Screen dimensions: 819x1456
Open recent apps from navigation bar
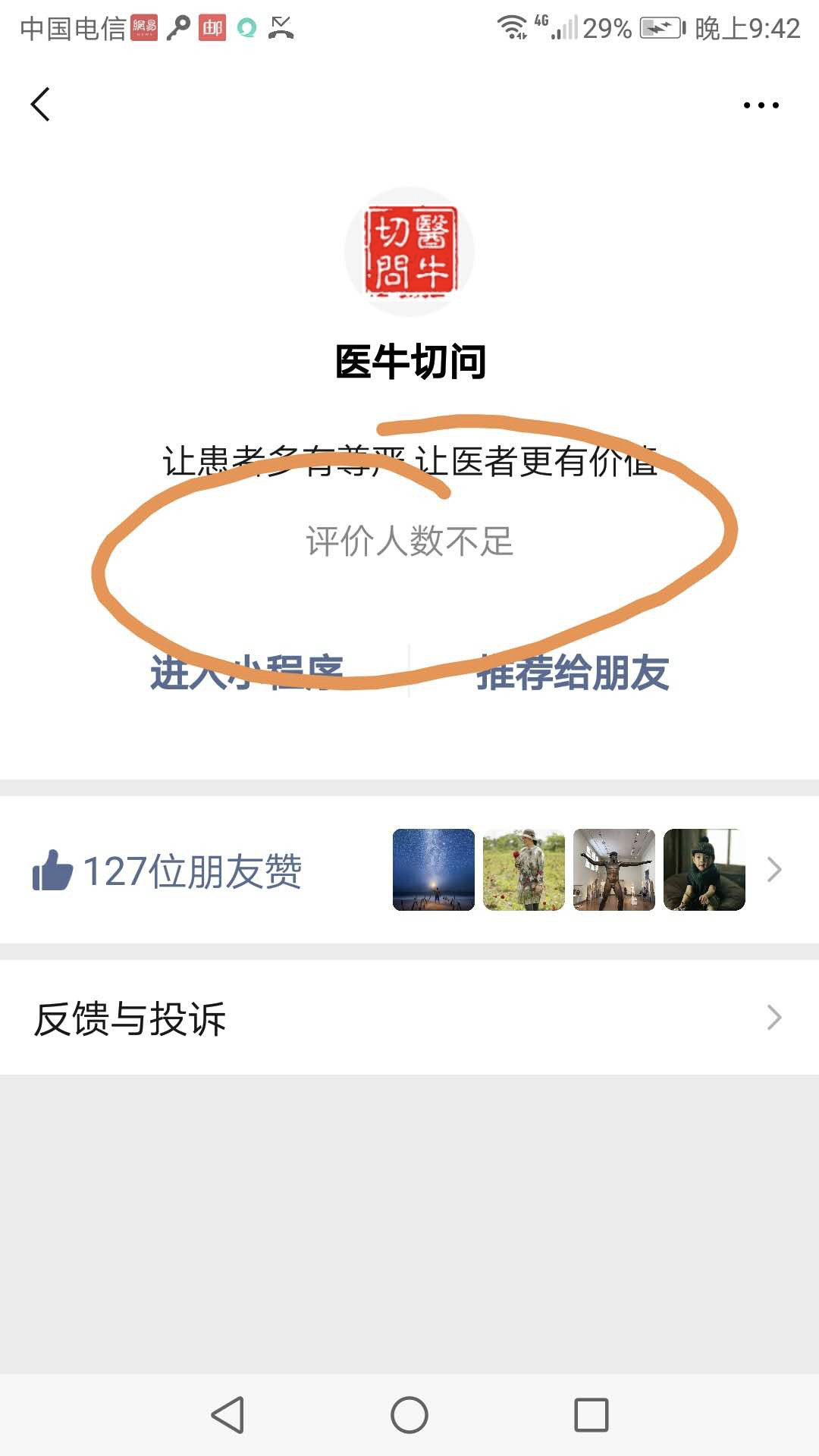[591, 1415]
